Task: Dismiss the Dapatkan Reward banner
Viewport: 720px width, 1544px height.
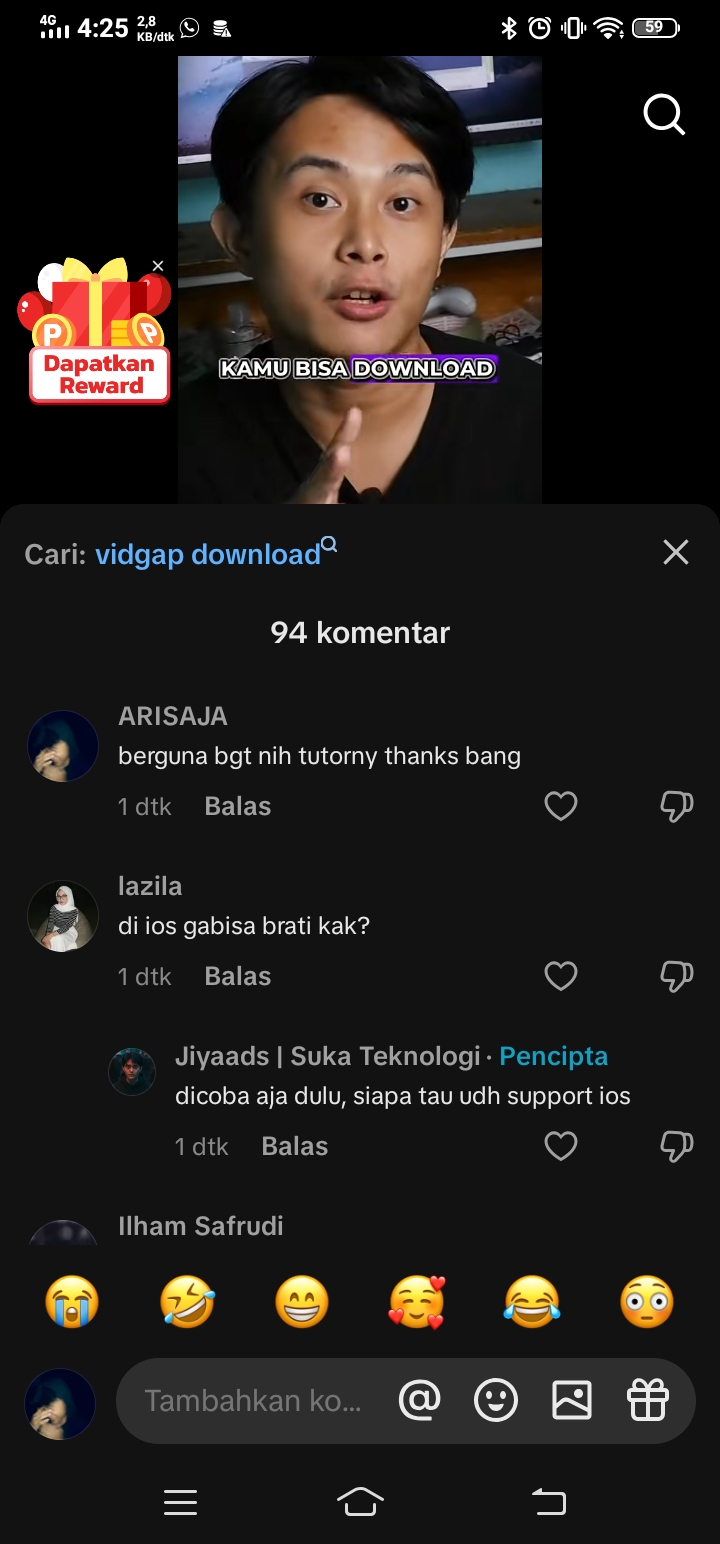Action: click(157, 266)
